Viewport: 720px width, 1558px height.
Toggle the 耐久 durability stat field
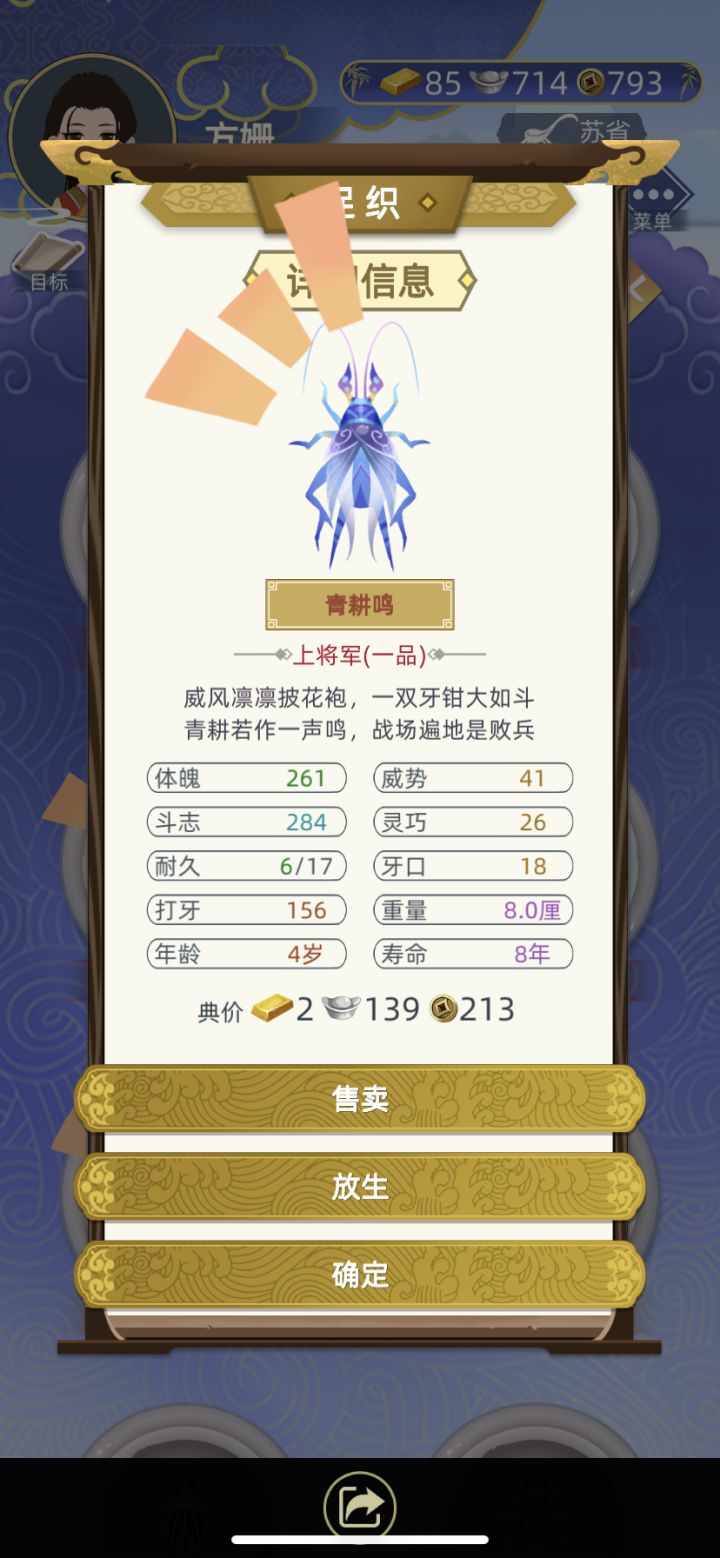pos(245,866)
